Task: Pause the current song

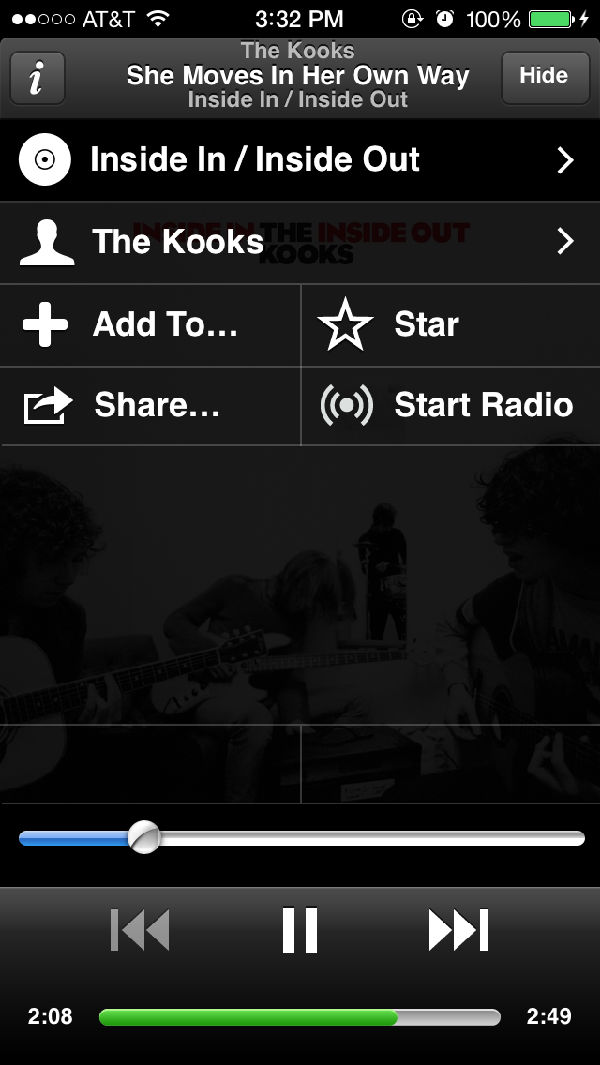Action: (x=299, y=930)
